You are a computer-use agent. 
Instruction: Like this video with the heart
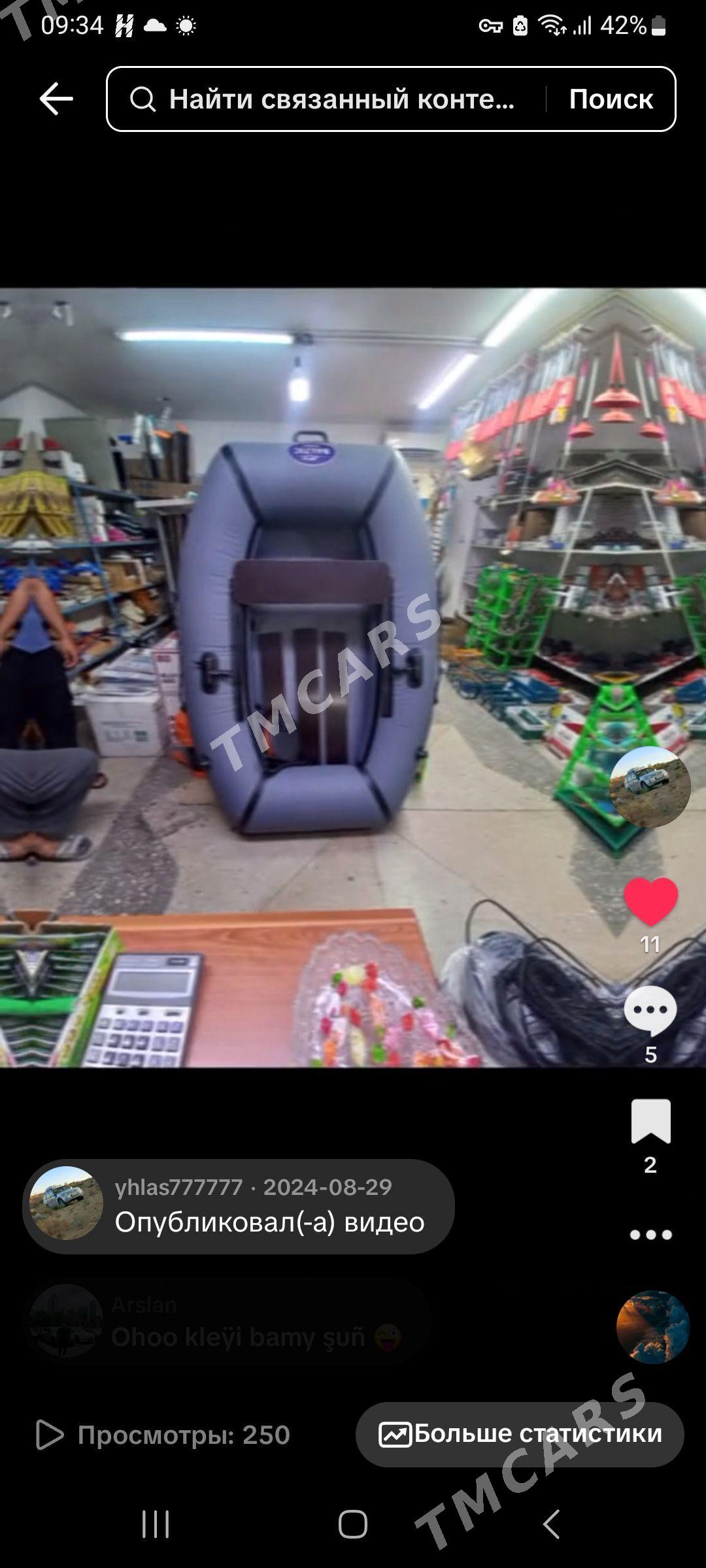point(650,901)
